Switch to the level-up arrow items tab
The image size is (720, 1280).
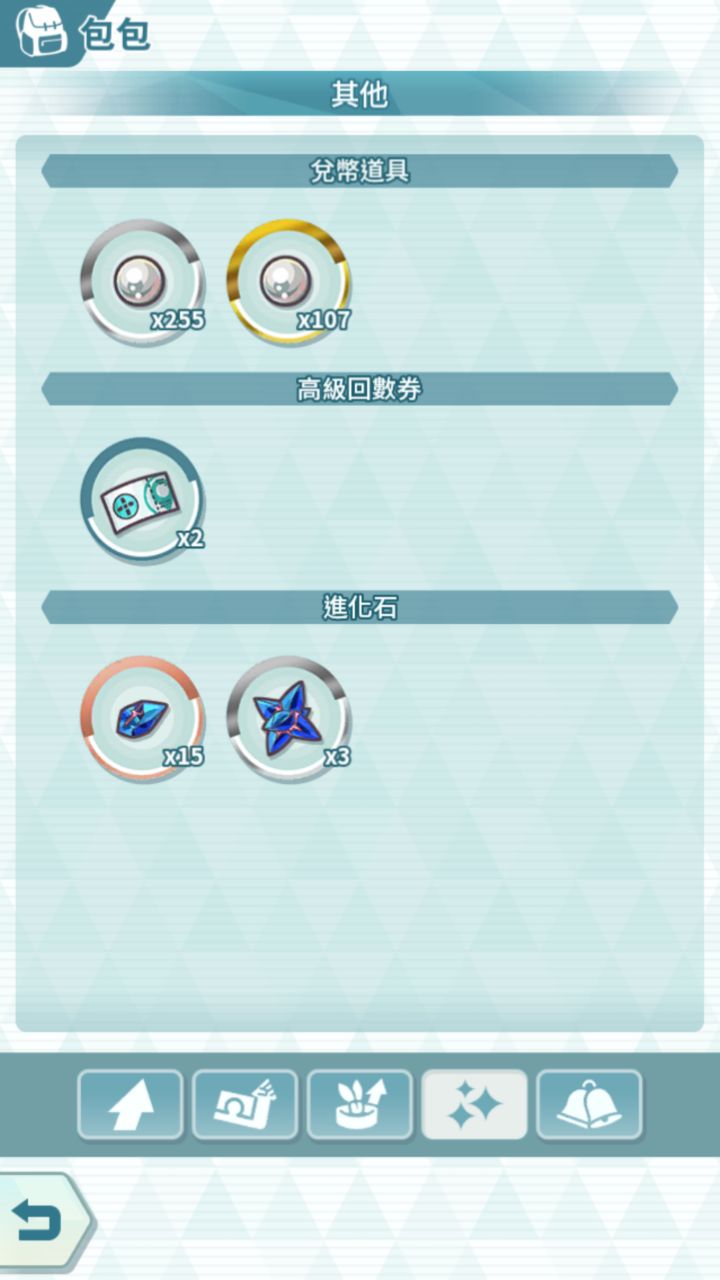click(130, 1105)
